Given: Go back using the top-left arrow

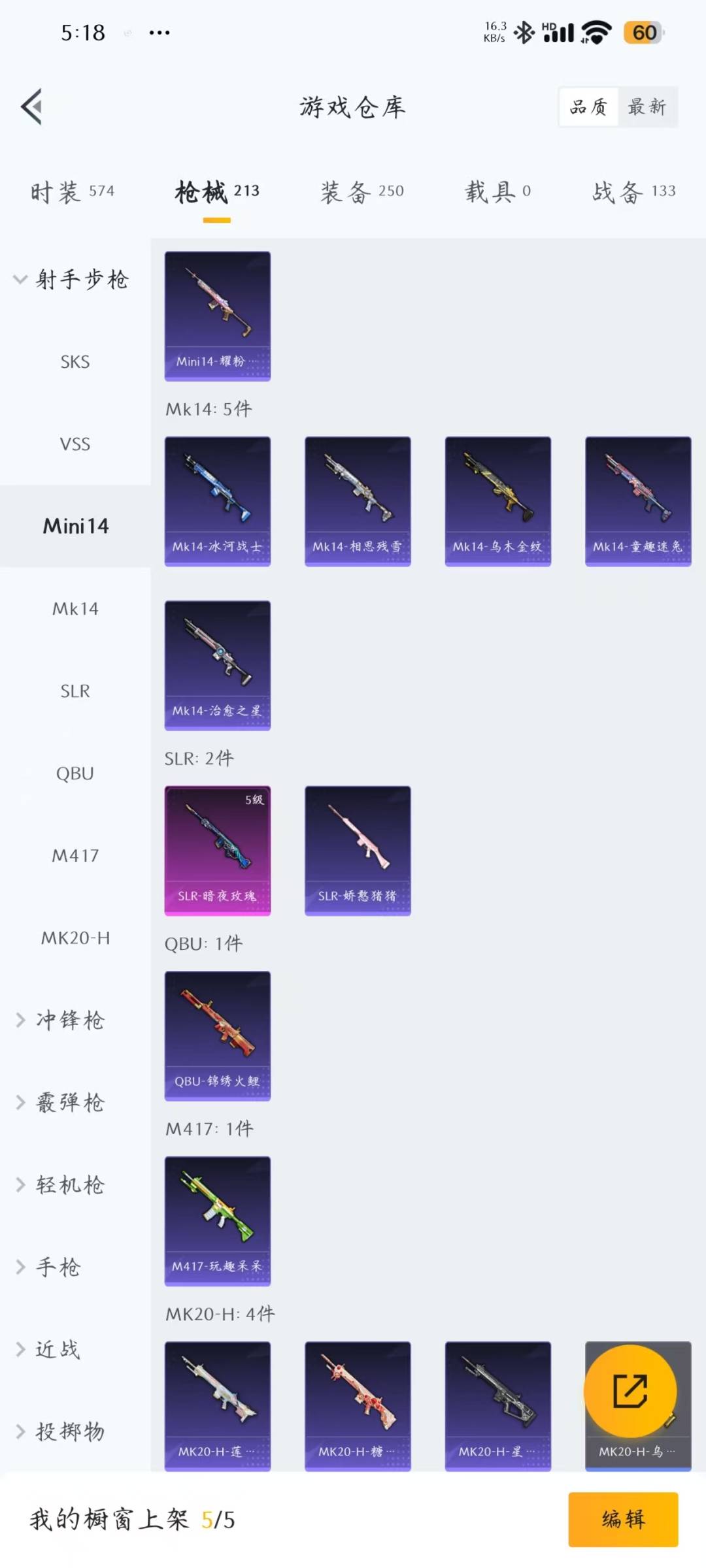Looking at the screenshot, I should pos(31,106).
